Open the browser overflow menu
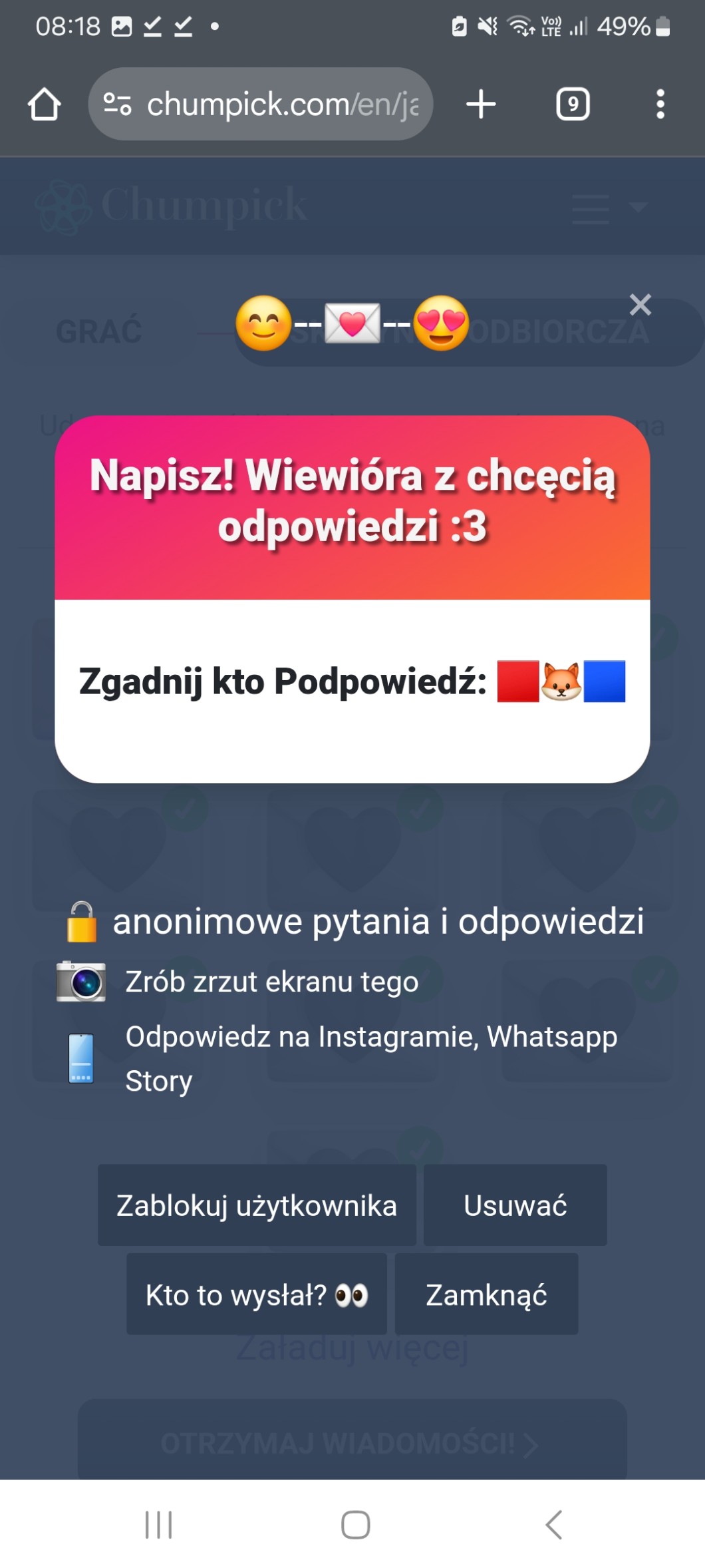Viewport: 705px width, 1568px height. [660, 104]
